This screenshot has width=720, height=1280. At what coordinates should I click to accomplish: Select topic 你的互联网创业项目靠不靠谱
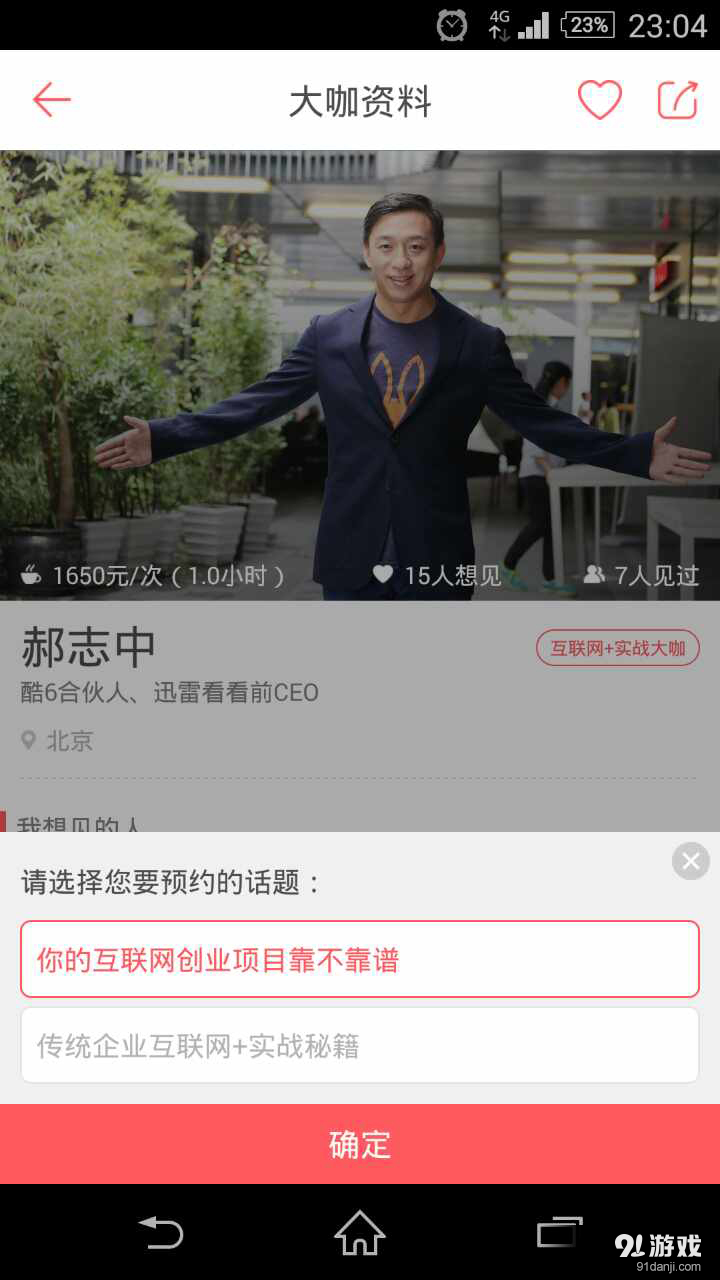[x=359, y=957]
